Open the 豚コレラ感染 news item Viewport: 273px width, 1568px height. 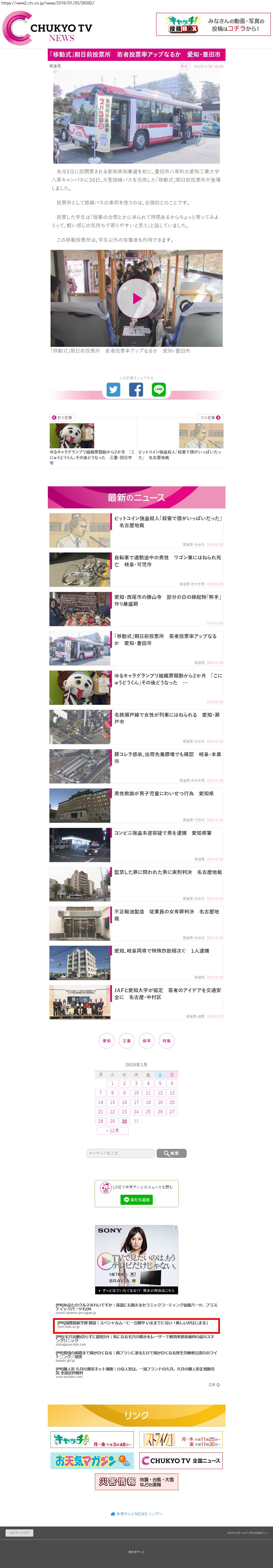[x=167, y=757]
